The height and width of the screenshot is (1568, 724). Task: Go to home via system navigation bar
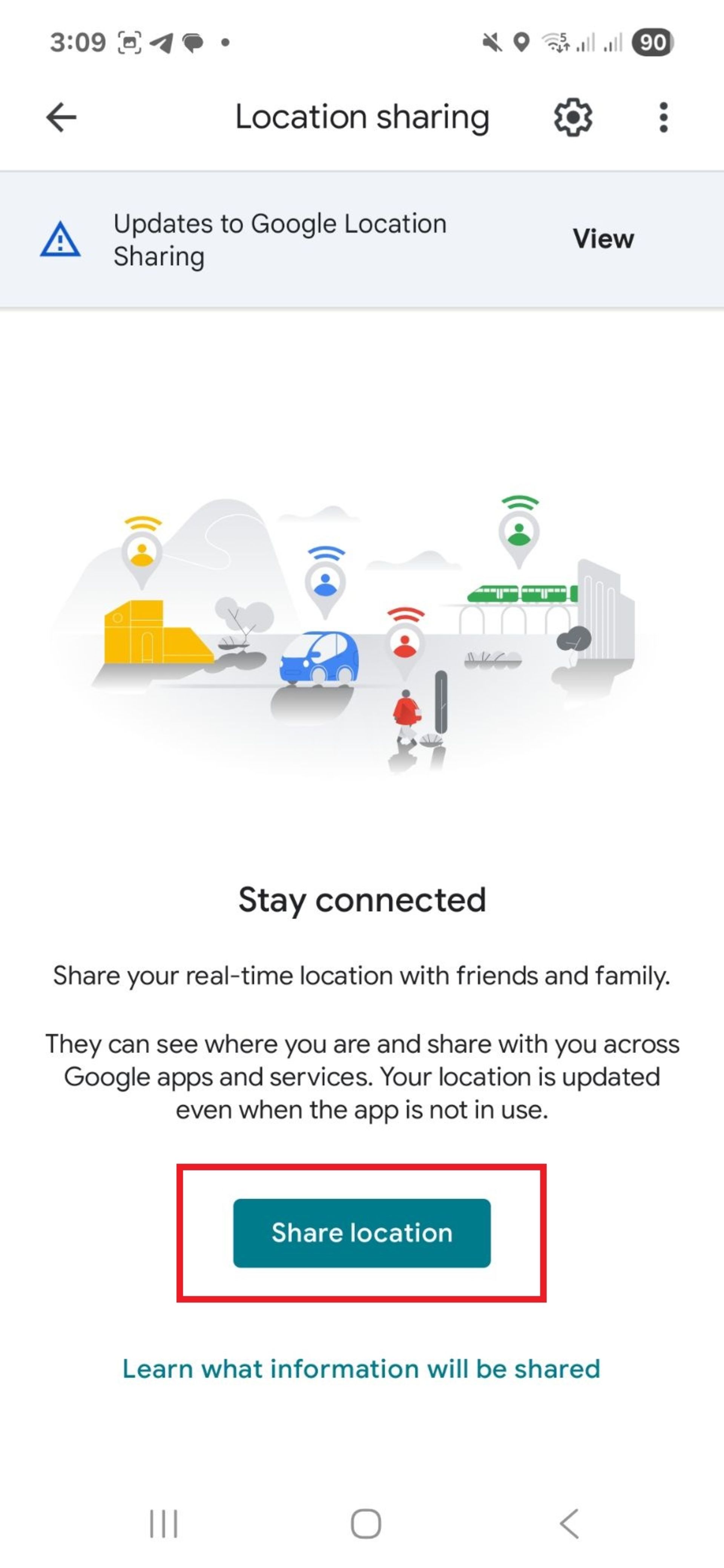[365, 1524]
